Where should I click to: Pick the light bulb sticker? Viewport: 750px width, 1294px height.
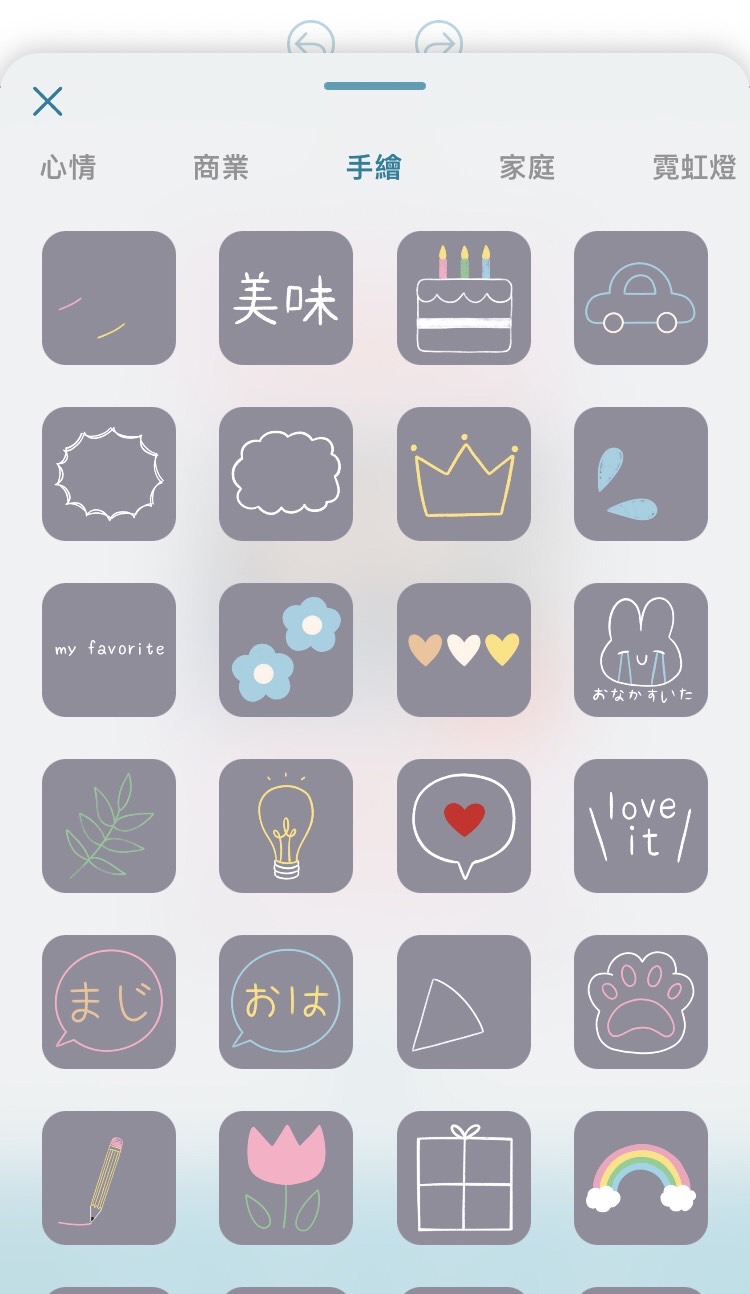pyautogui.click(x=286, y=826)
